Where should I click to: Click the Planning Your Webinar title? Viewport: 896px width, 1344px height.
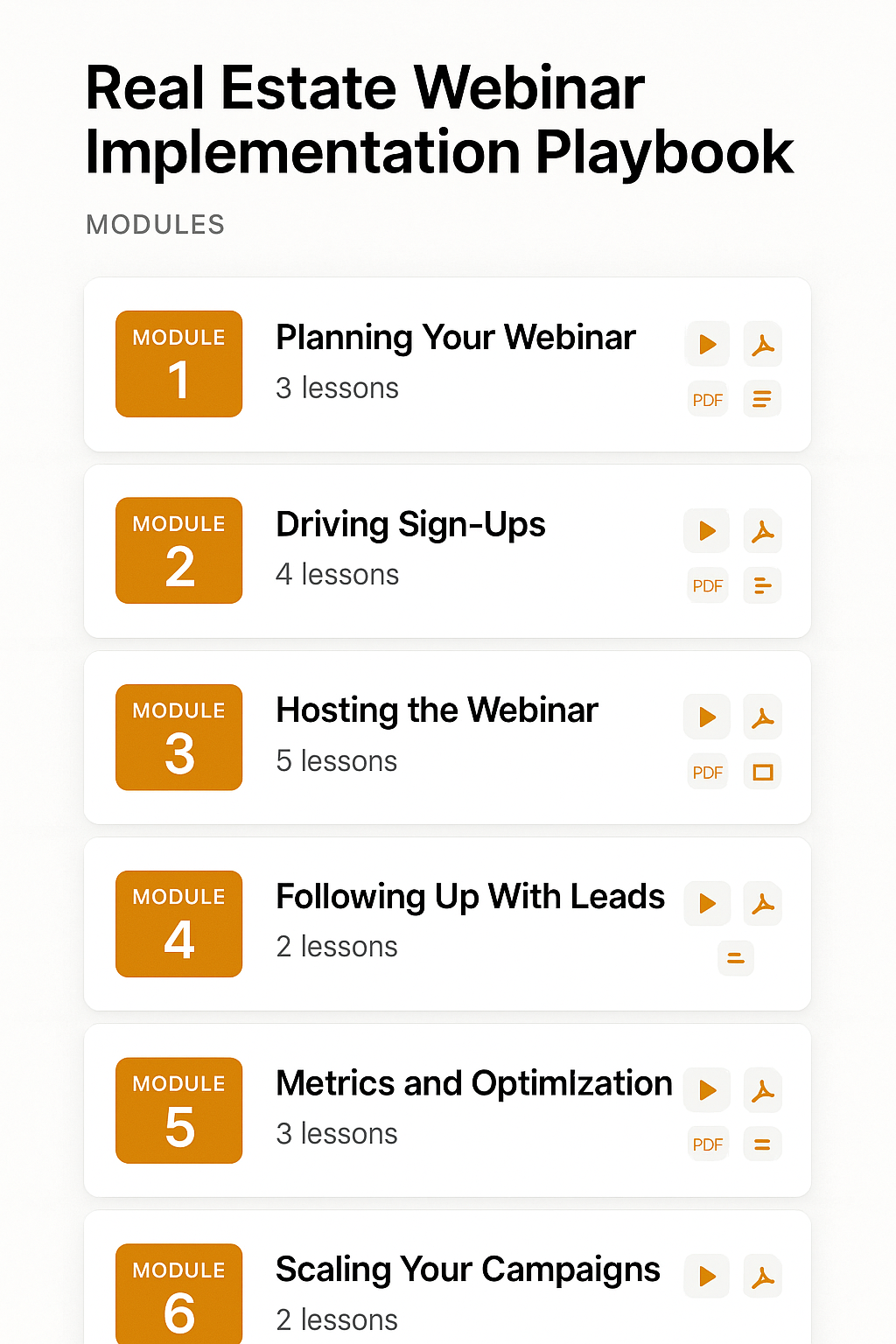pos(455,337)
